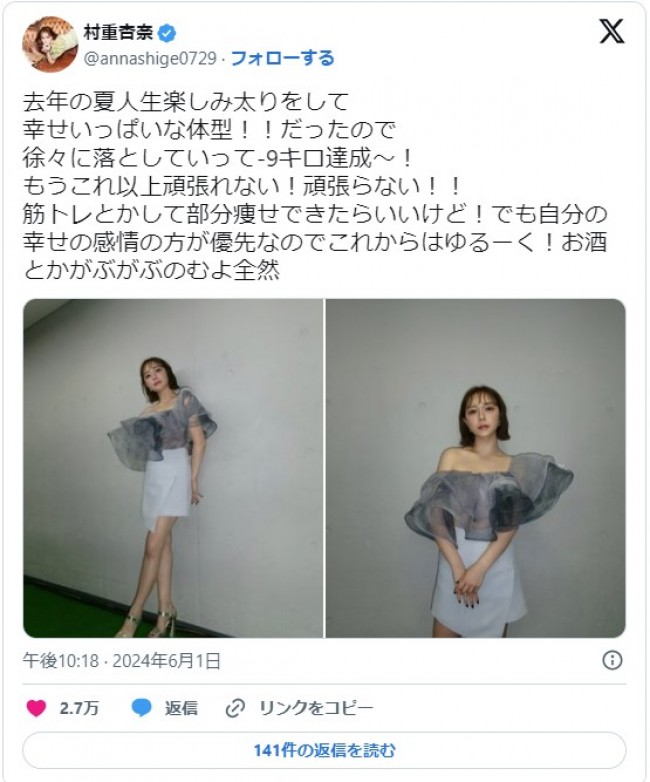The width and height of the screenshot is (650, 782).
Task: Open 村重杏奈's profile avatar
Action: click(x=50, y=44)
